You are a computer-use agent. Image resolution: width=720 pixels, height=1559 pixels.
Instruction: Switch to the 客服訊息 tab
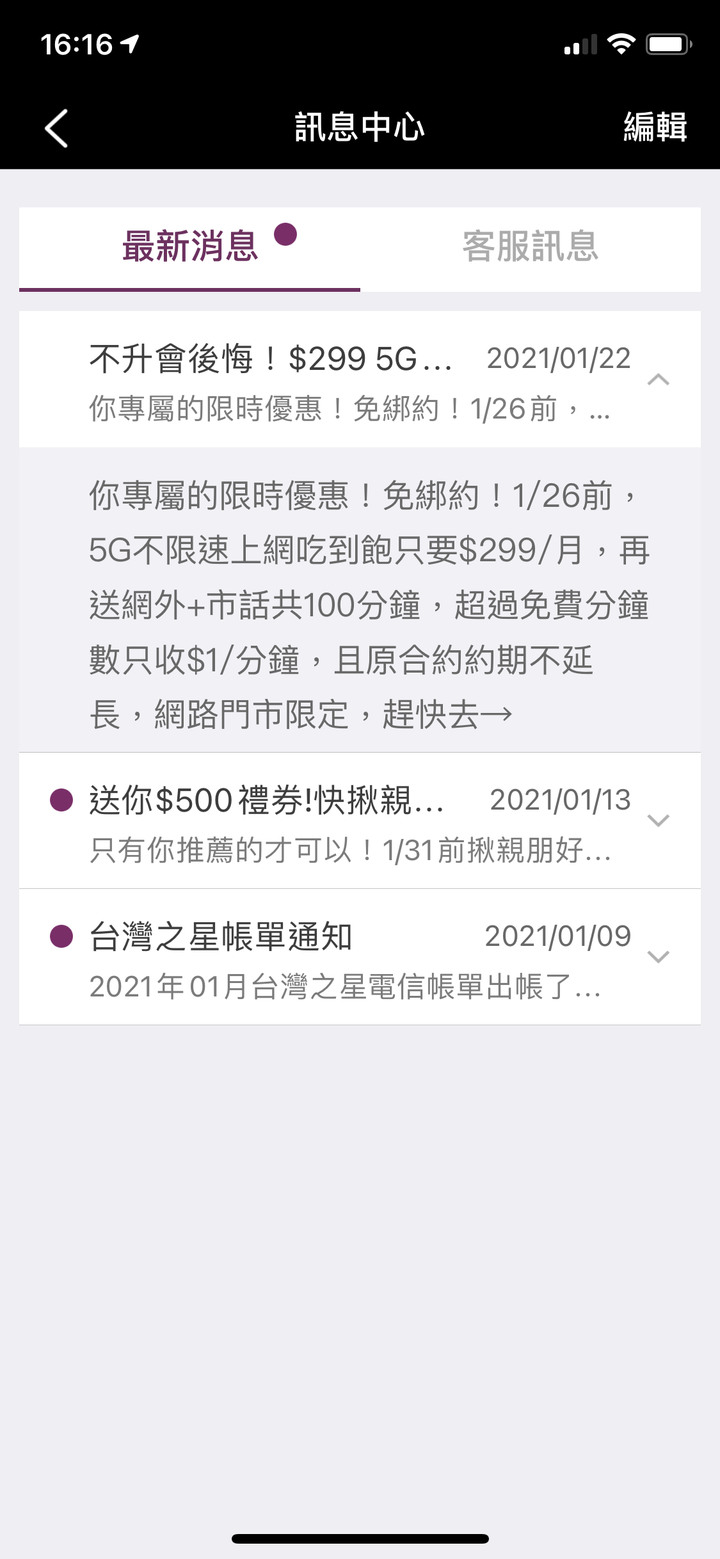click(x=530, y=246)
